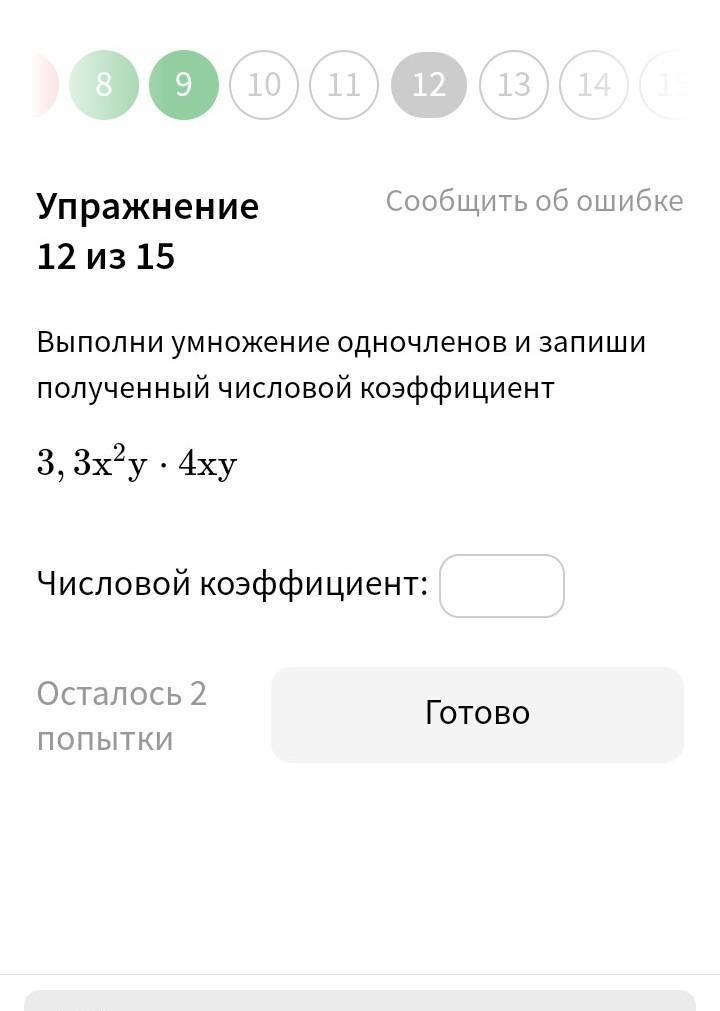Focus the 'Числовой коэффициент' answer field
The image size is (720, 1011).
[x=502, y=586]
